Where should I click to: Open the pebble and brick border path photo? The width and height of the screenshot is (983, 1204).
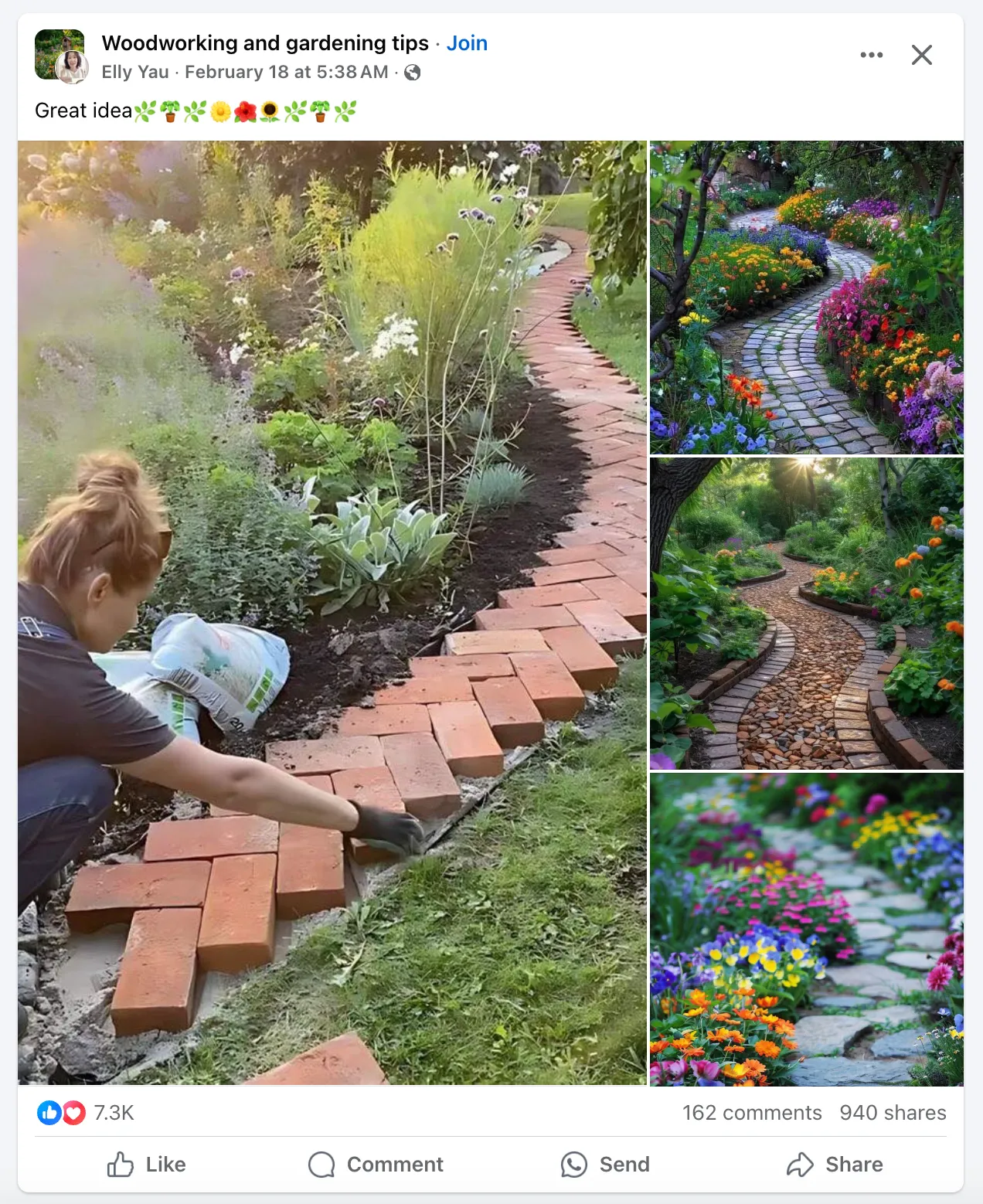[x=806, y=614]
